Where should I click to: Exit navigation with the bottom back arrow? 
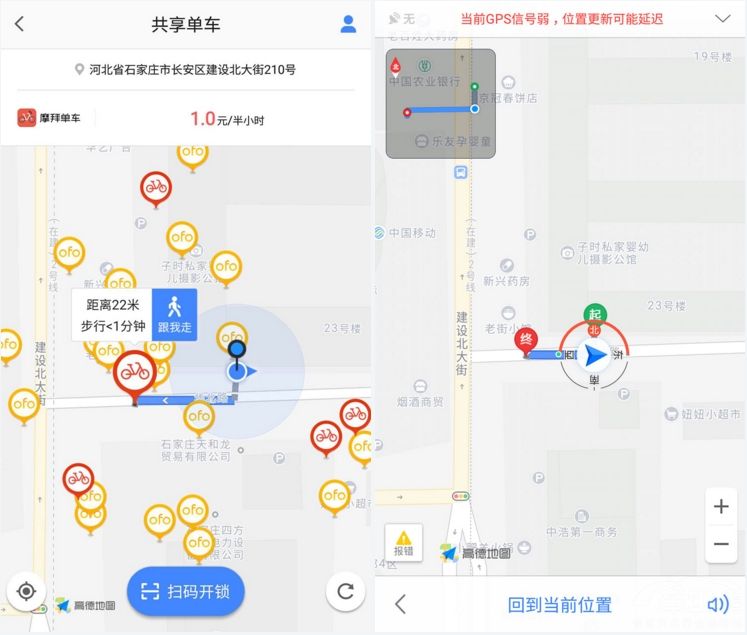click(x=401, y=604)
